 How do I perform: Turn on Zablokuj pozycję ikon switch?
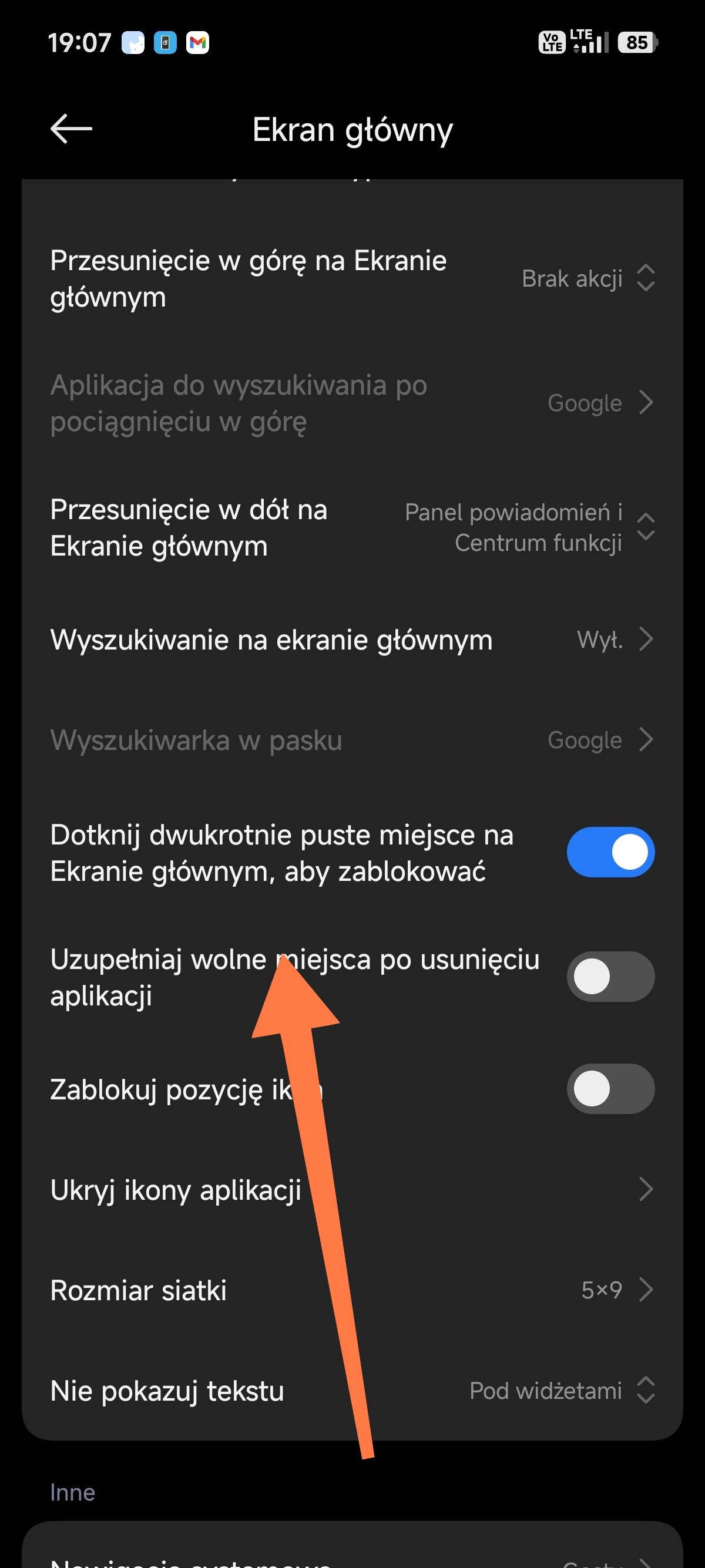click(610, 1089)
